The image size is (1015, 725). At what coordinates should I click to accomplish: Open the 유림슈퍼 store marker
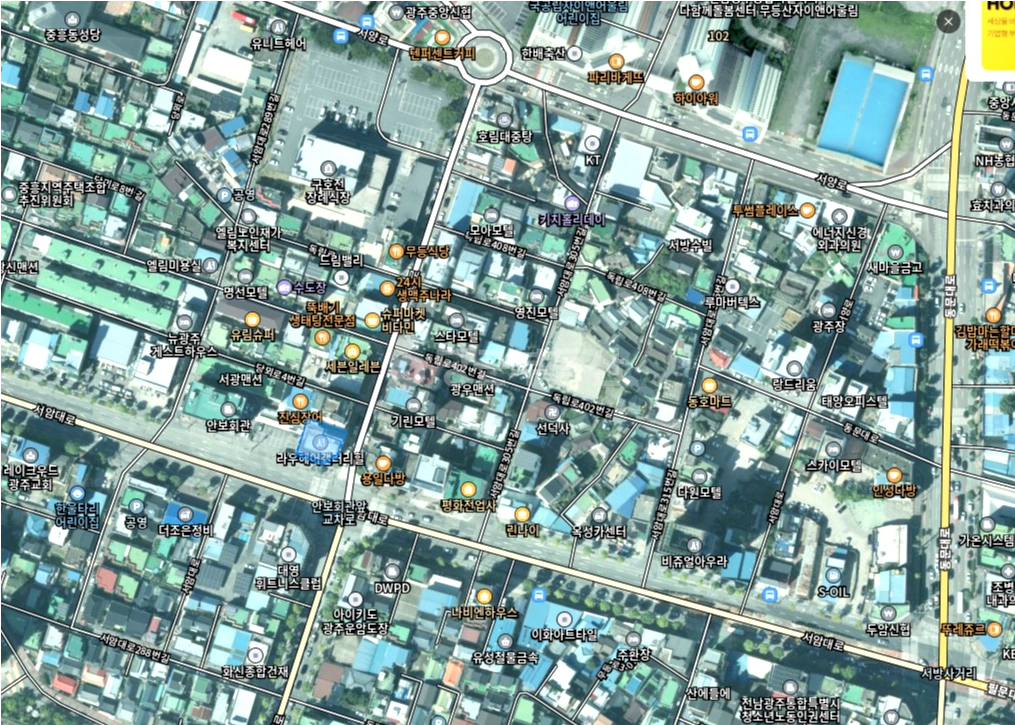coord(252,319)
